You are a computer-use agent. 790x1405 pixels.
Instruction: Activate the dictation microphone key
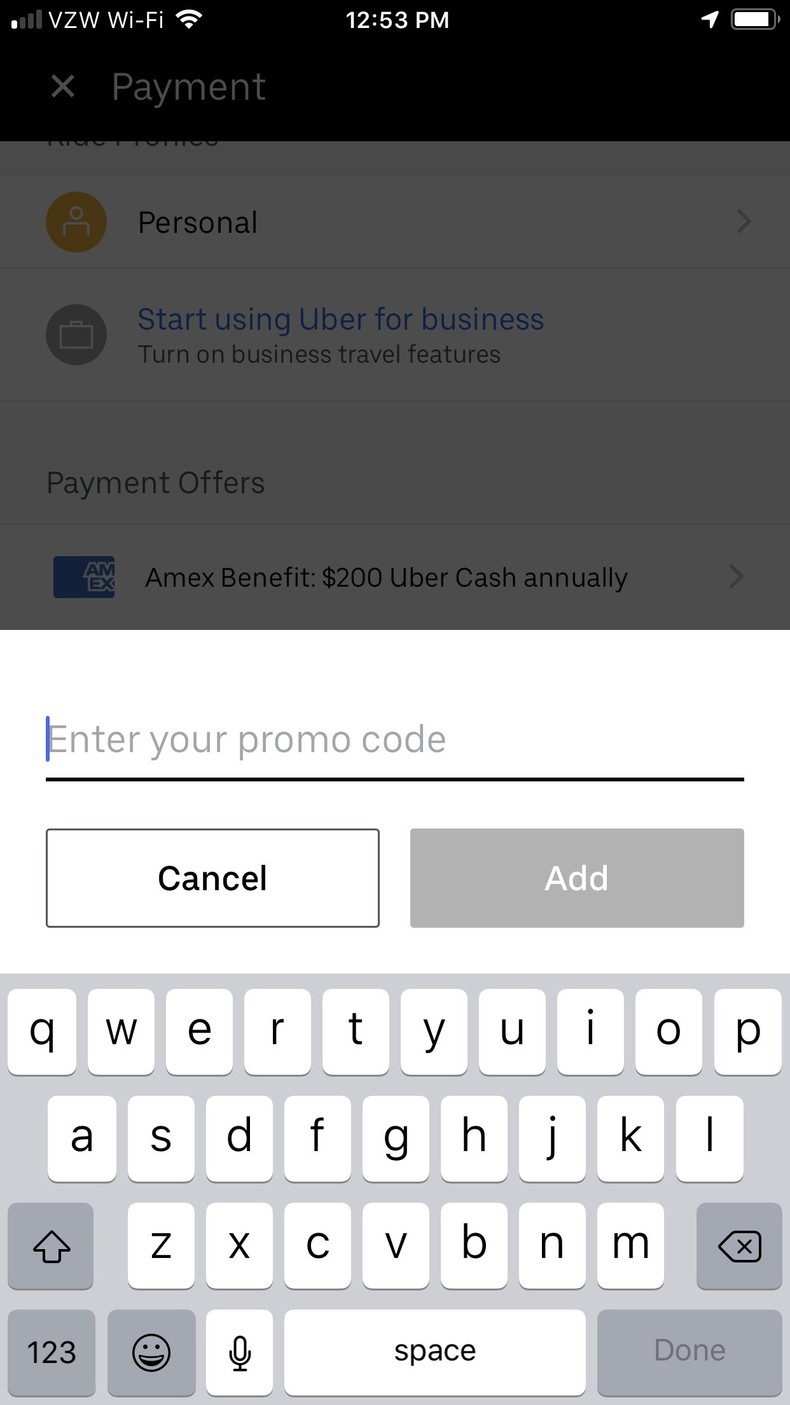[x=239, y=1352]
